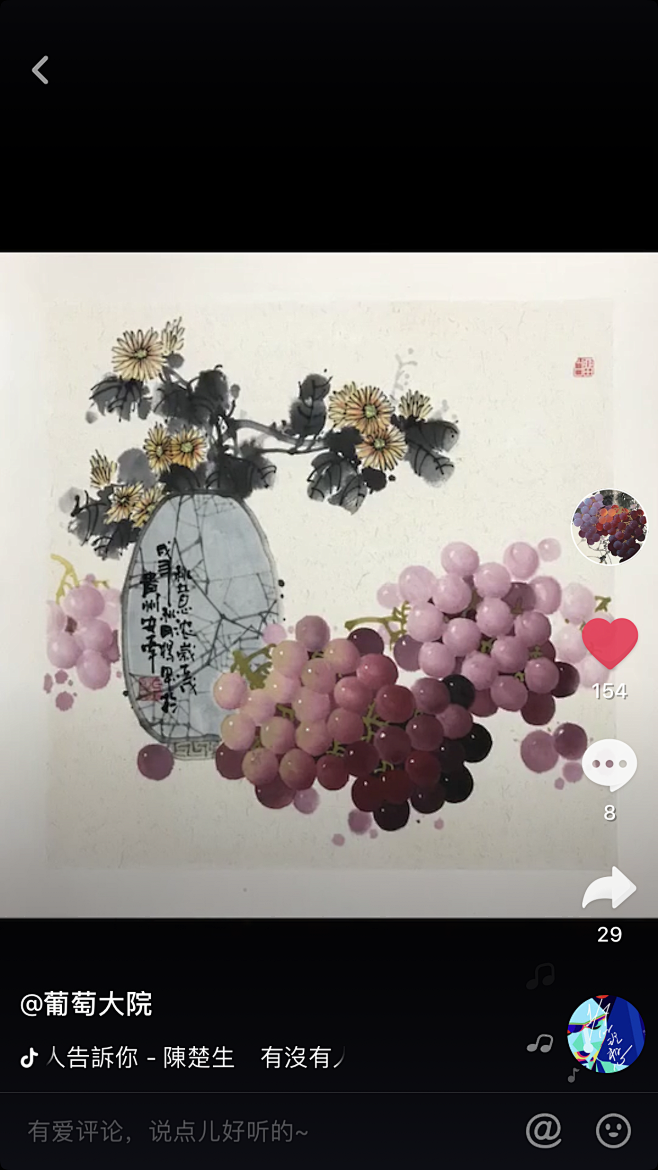
Task: Go back with the top arrow
Action: (40, 70)
